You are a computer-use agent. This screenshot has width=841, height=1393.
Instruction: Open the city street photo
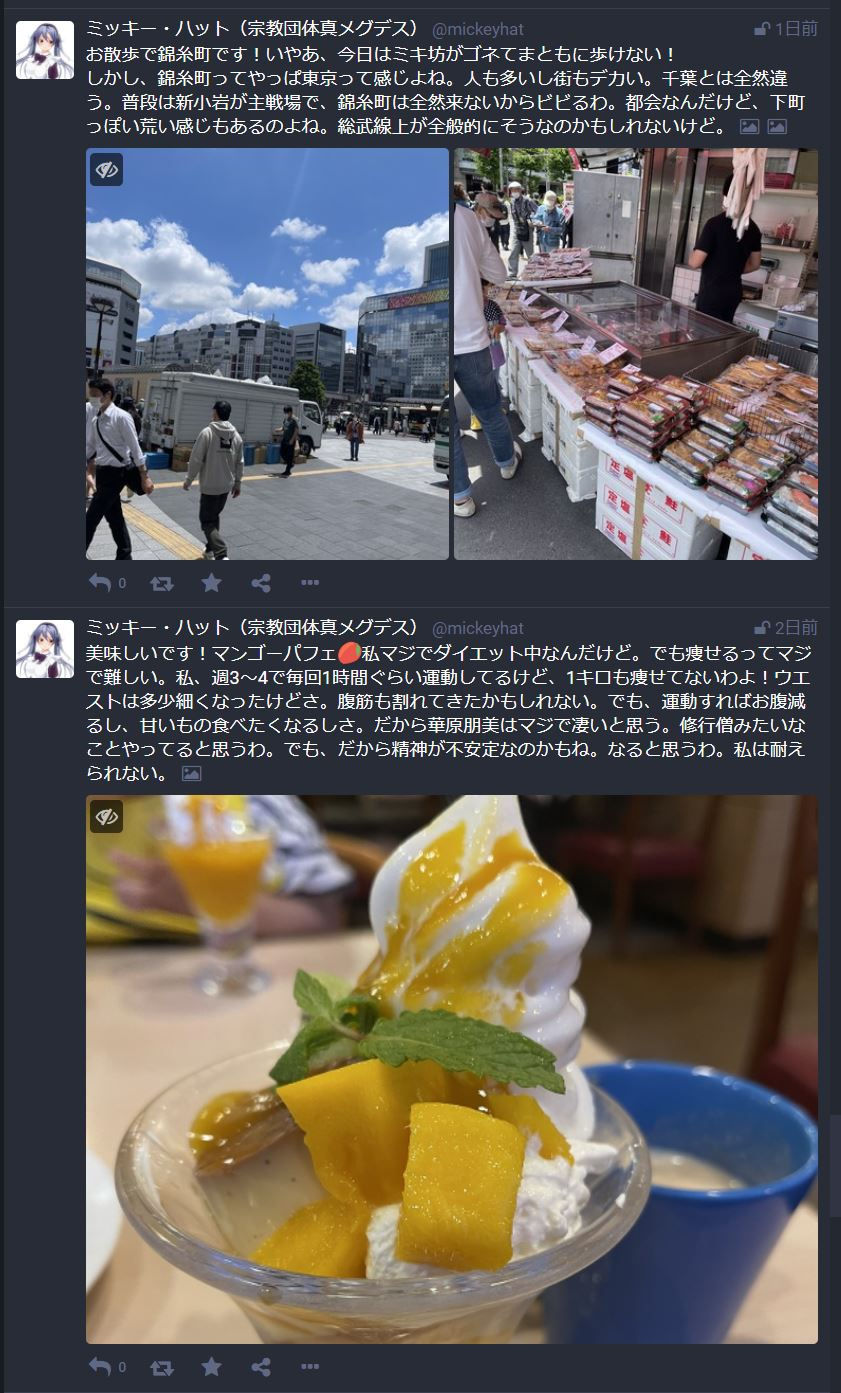pos(267,354)
